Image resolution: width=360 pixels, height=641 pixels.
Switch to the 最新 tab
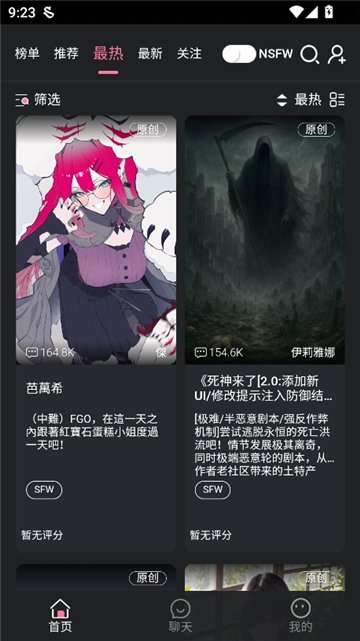pos(150,54)
